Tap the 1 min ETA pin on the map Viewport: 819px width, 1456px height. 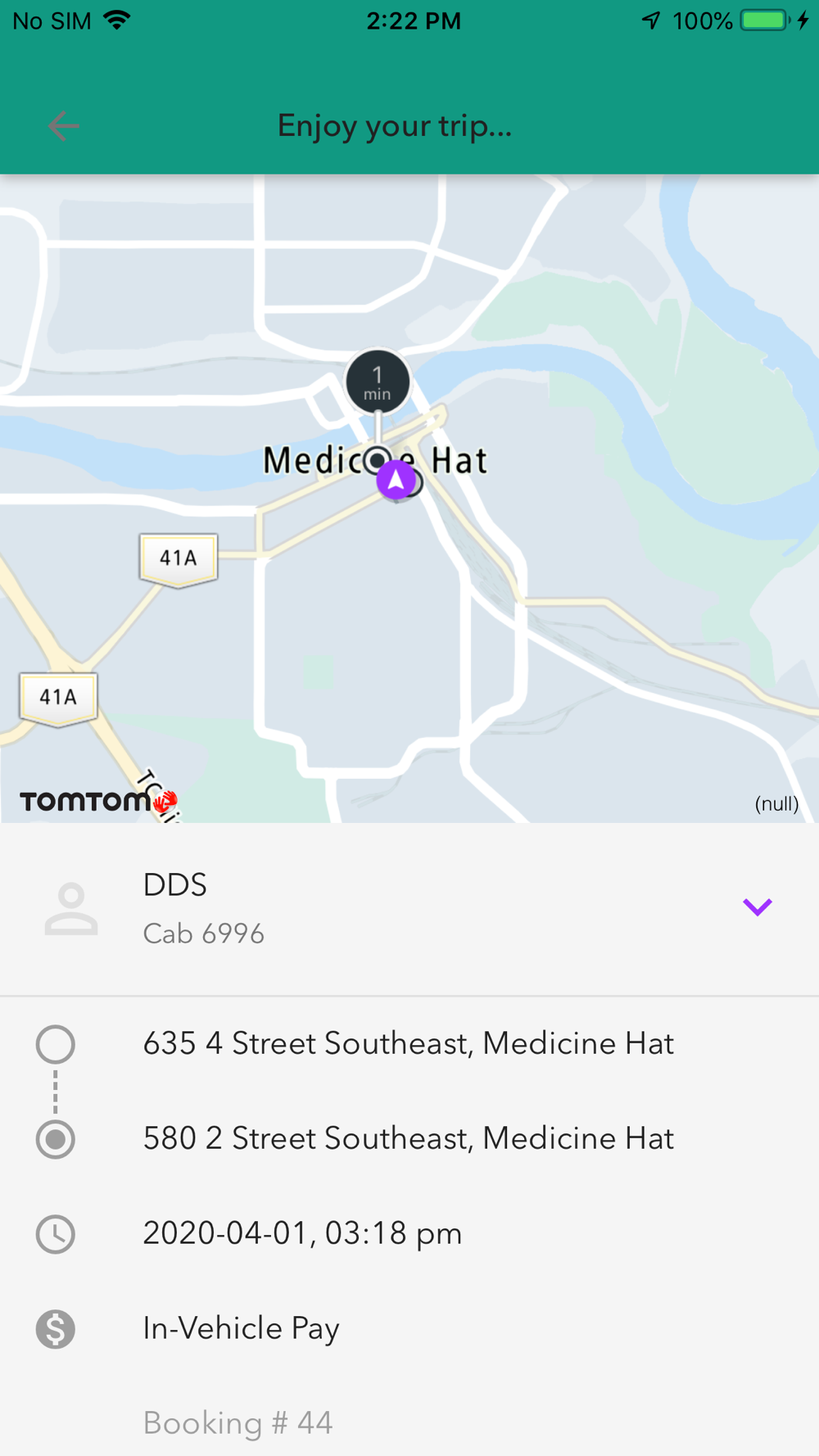[x=378, y=382]
